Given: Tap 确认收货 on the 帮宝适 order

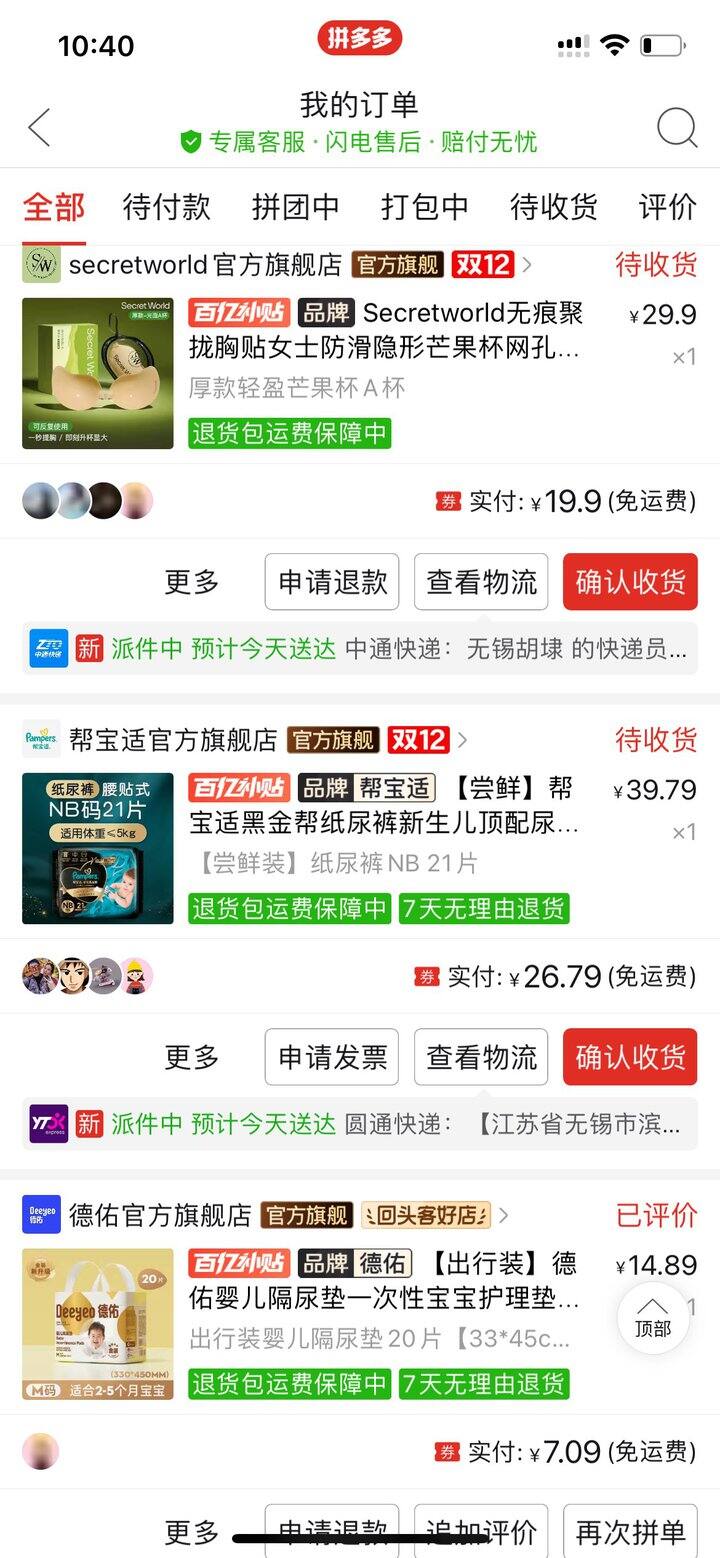Looking at the screenshot, I should (630, 1057).
